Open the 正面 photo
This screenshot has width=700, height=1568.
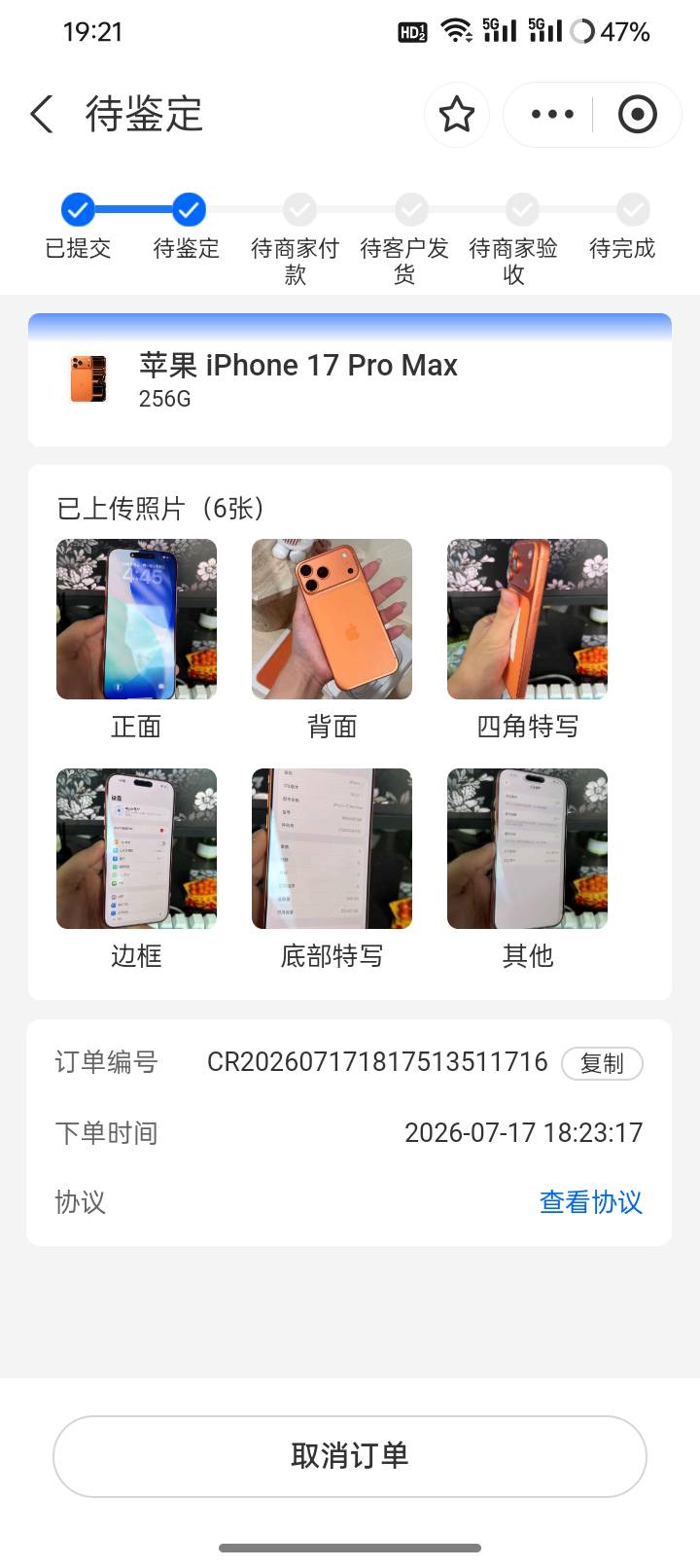point(137,620)
